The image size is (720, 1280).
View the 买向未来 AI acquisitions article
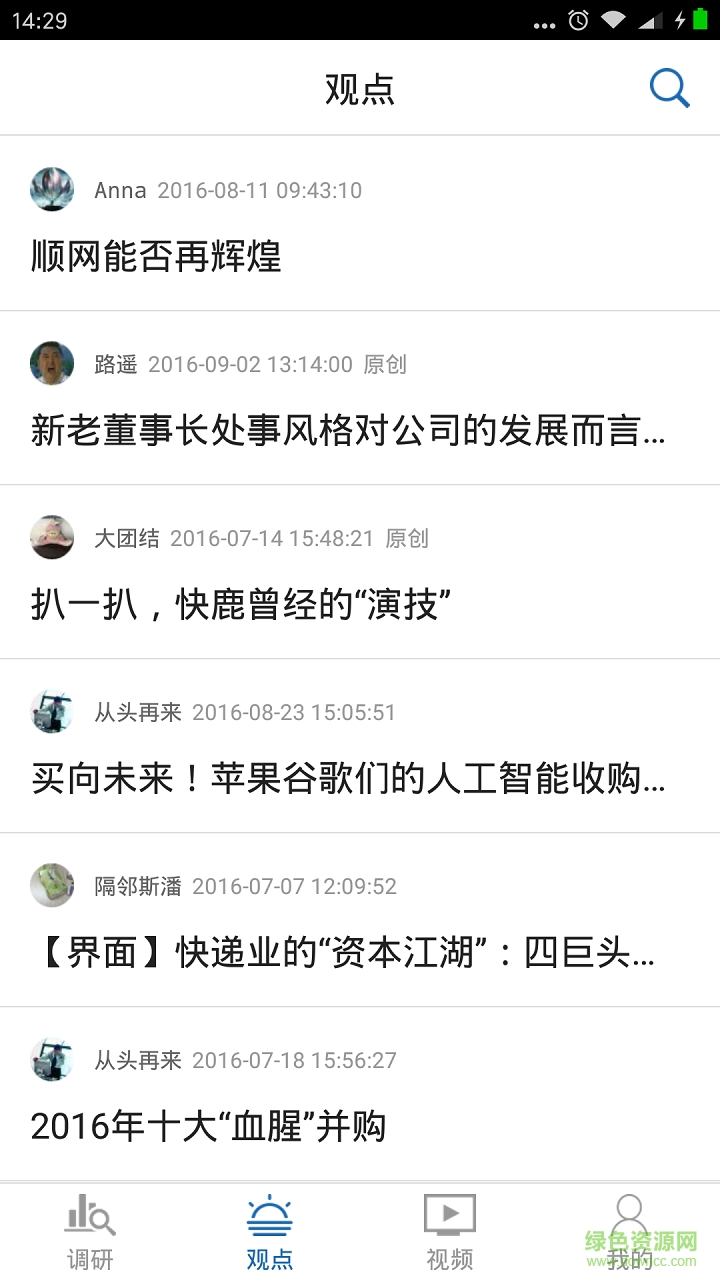pyautogui.click(x=348, y=778)
